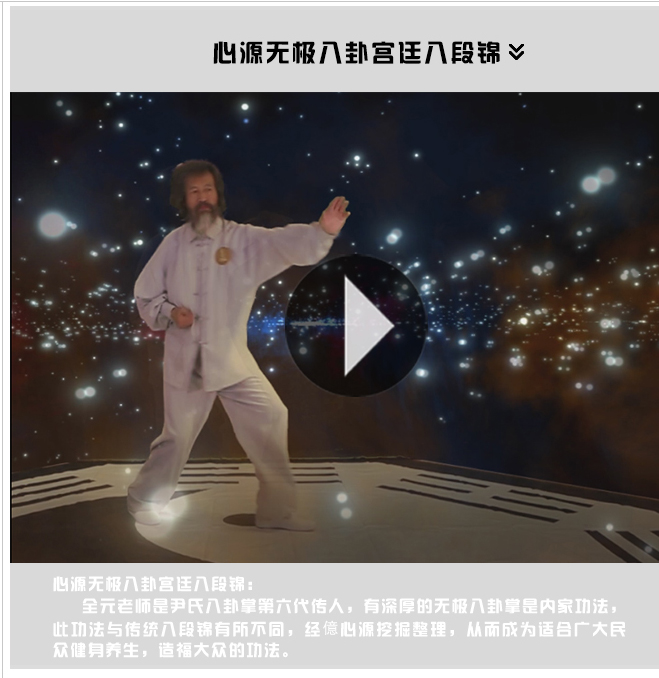The width and height of the screenshot is (659, 678).
Task: Expand the 心源无极八卦宫廷八段锦 section chevron
Action: click(516, 52)
